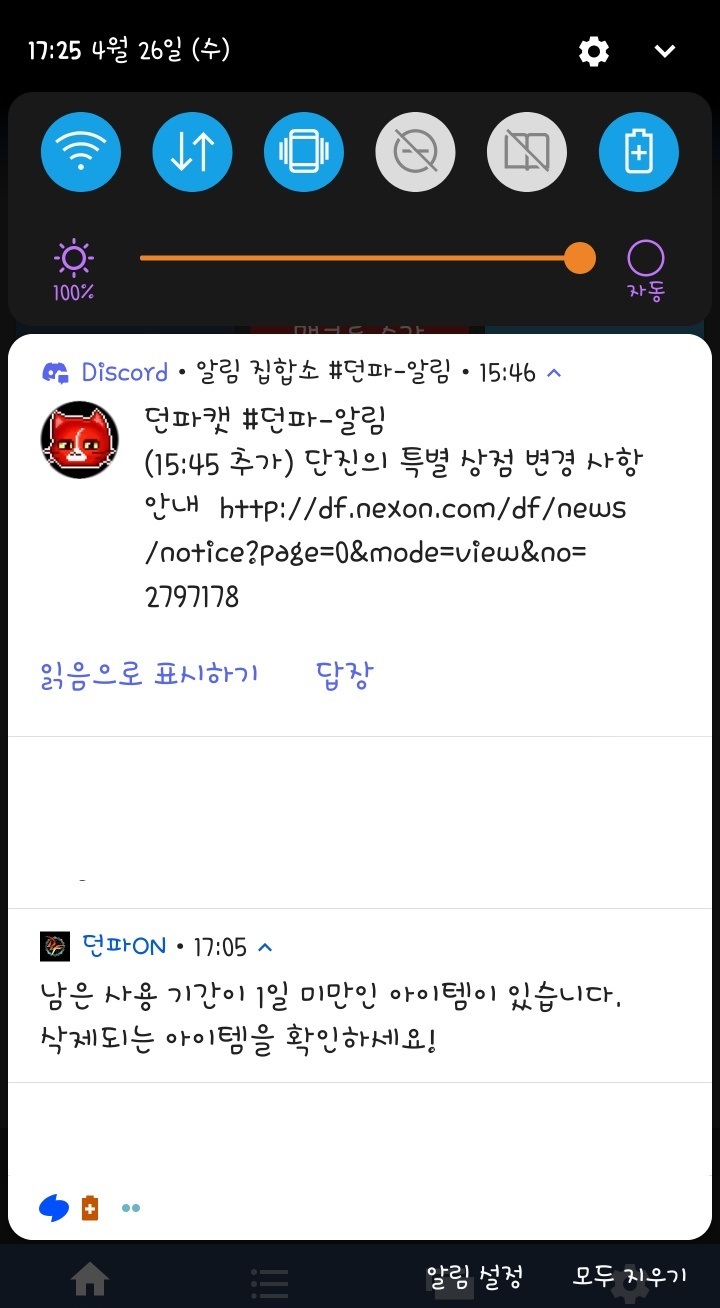Reply to the Discord notification (답장)
This screenshot has width=720, height=1308.
coord(344,675)
